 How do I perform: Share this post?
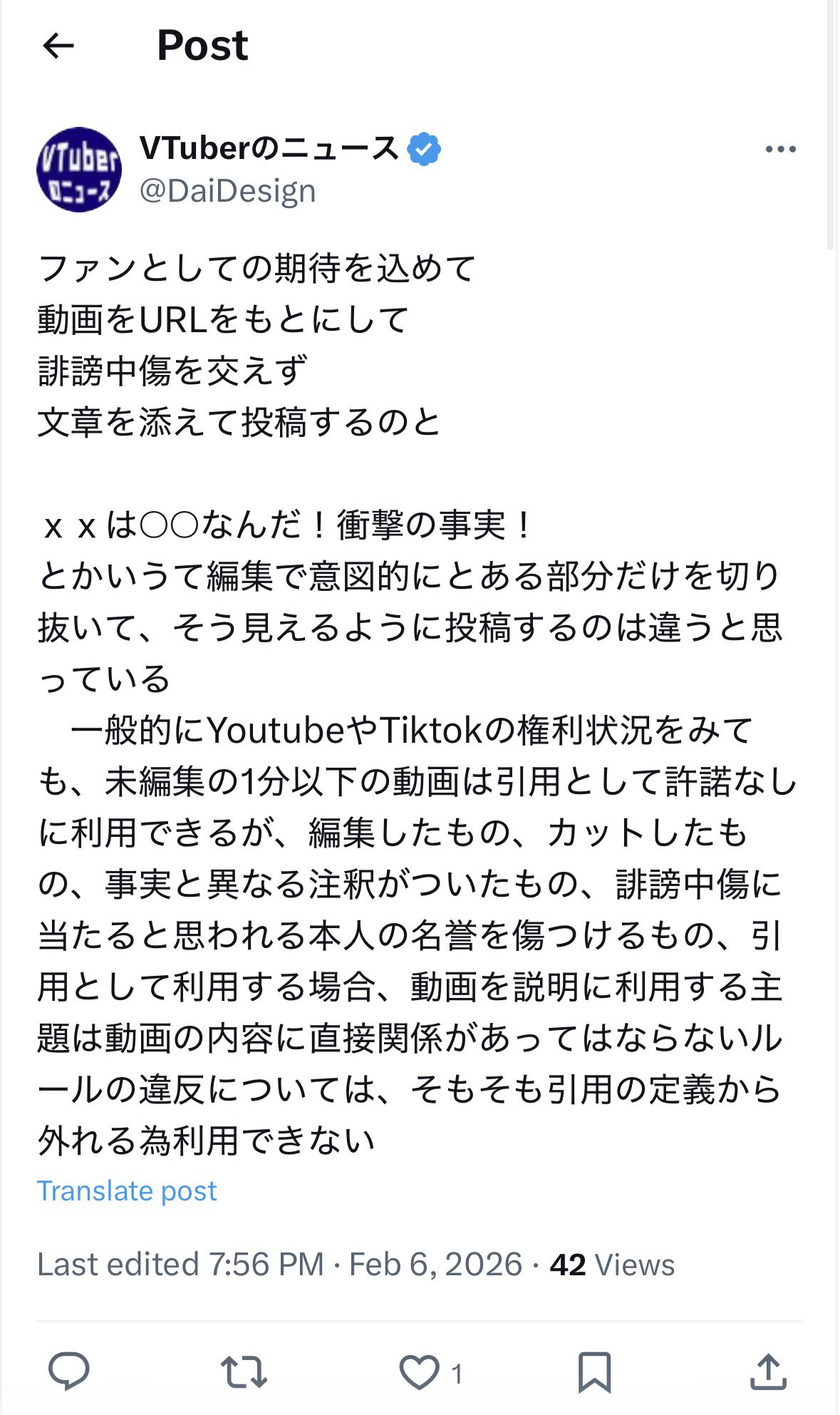point(768,1371)
